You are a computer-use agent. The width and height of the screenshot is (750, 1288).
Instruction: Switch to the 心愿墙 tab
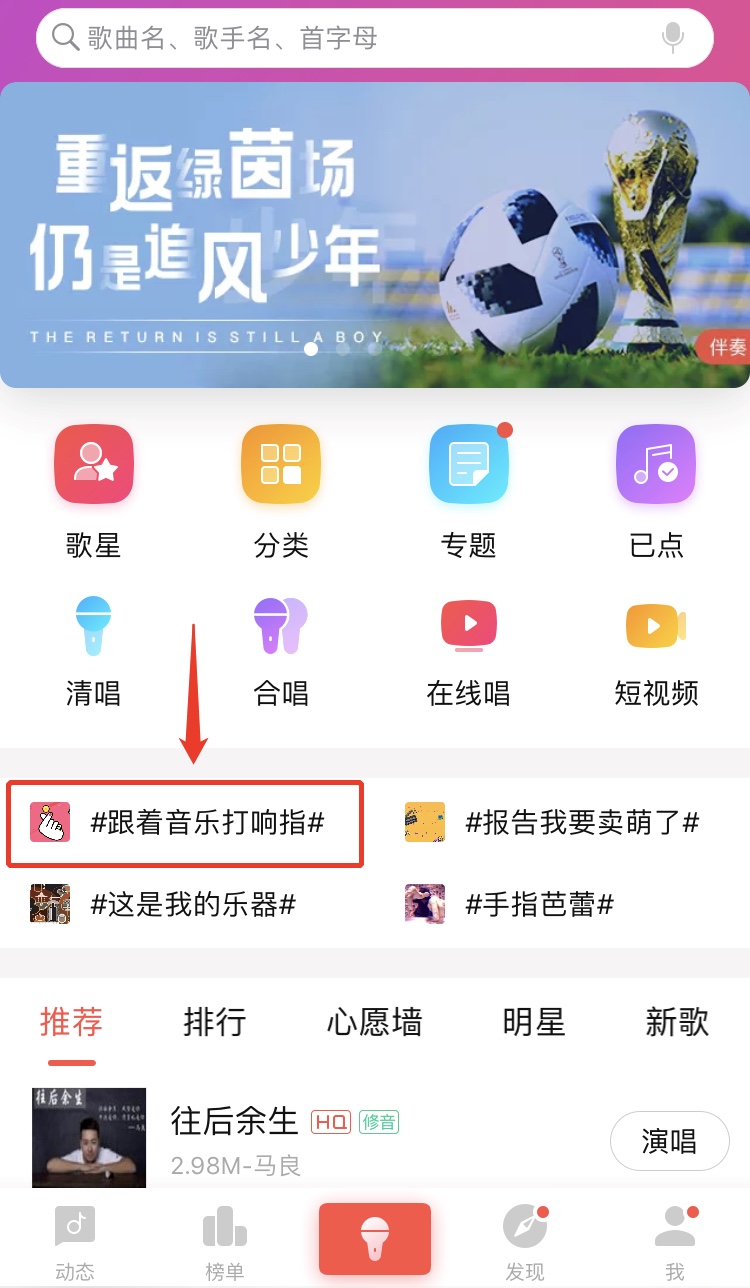(x=374, y=1022)
